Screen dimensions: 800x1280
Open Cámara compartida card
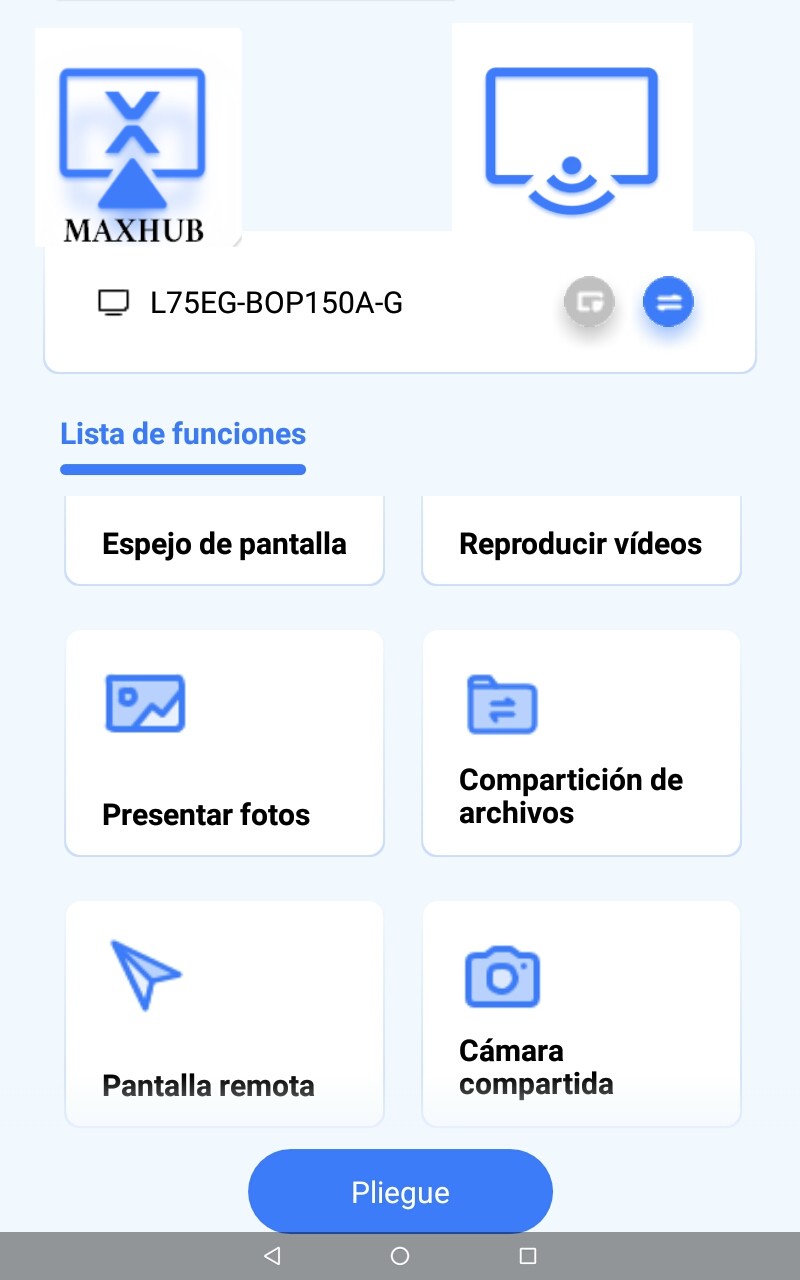pos(581,1014)
